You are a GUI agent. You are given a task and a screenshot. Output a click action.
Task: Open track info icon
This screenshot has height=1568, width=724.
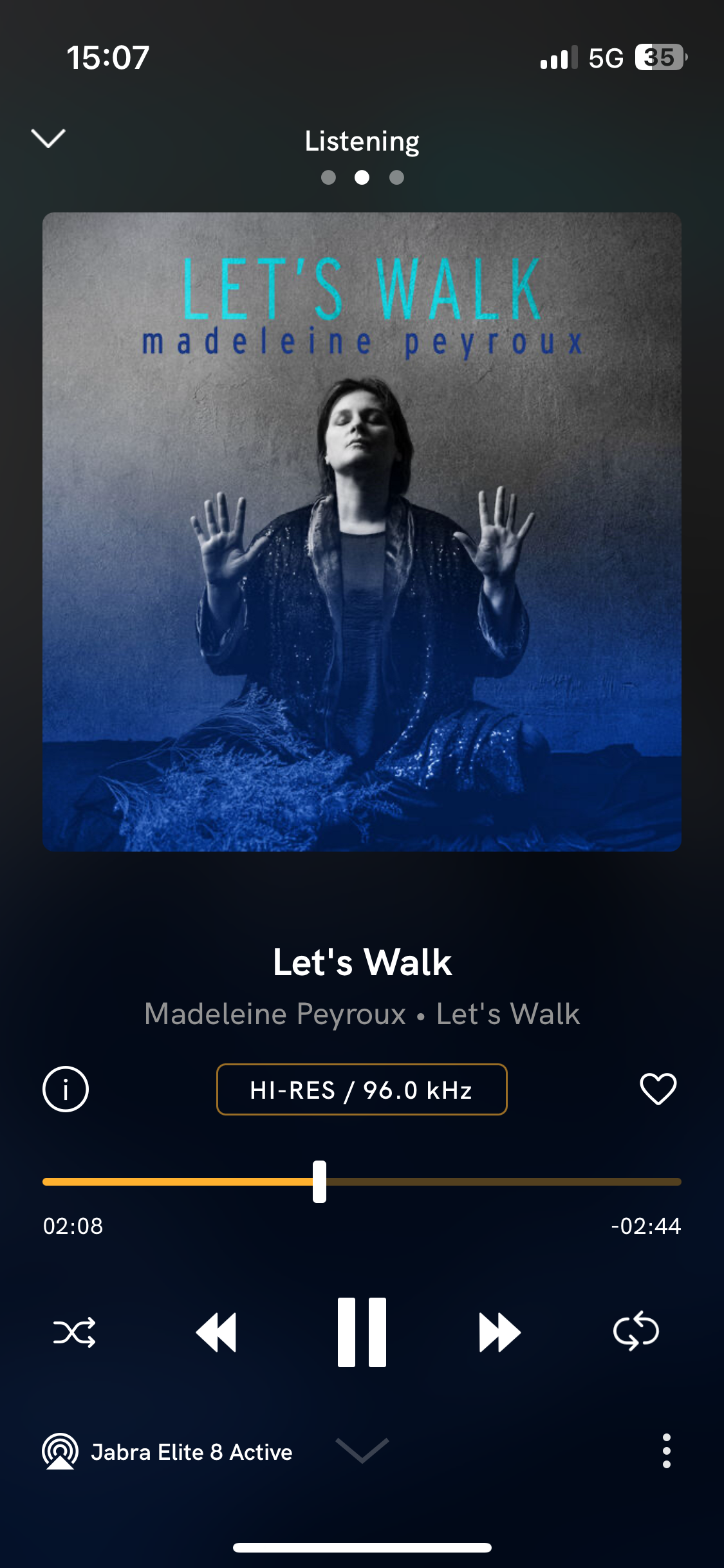coord(66,1089)
